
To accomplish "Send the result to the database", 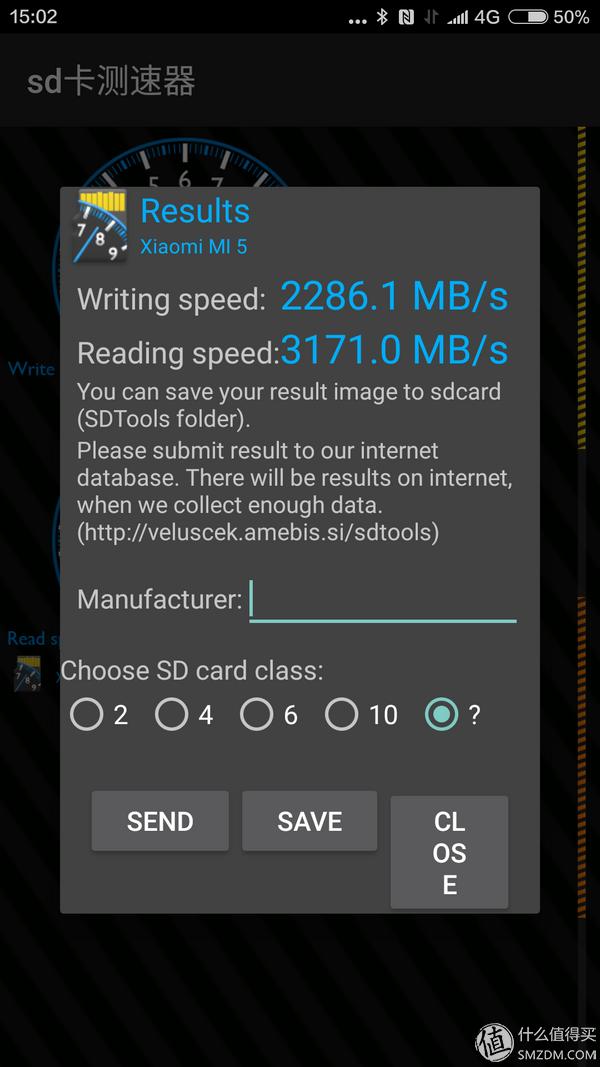I will click(x=160, y=821).
